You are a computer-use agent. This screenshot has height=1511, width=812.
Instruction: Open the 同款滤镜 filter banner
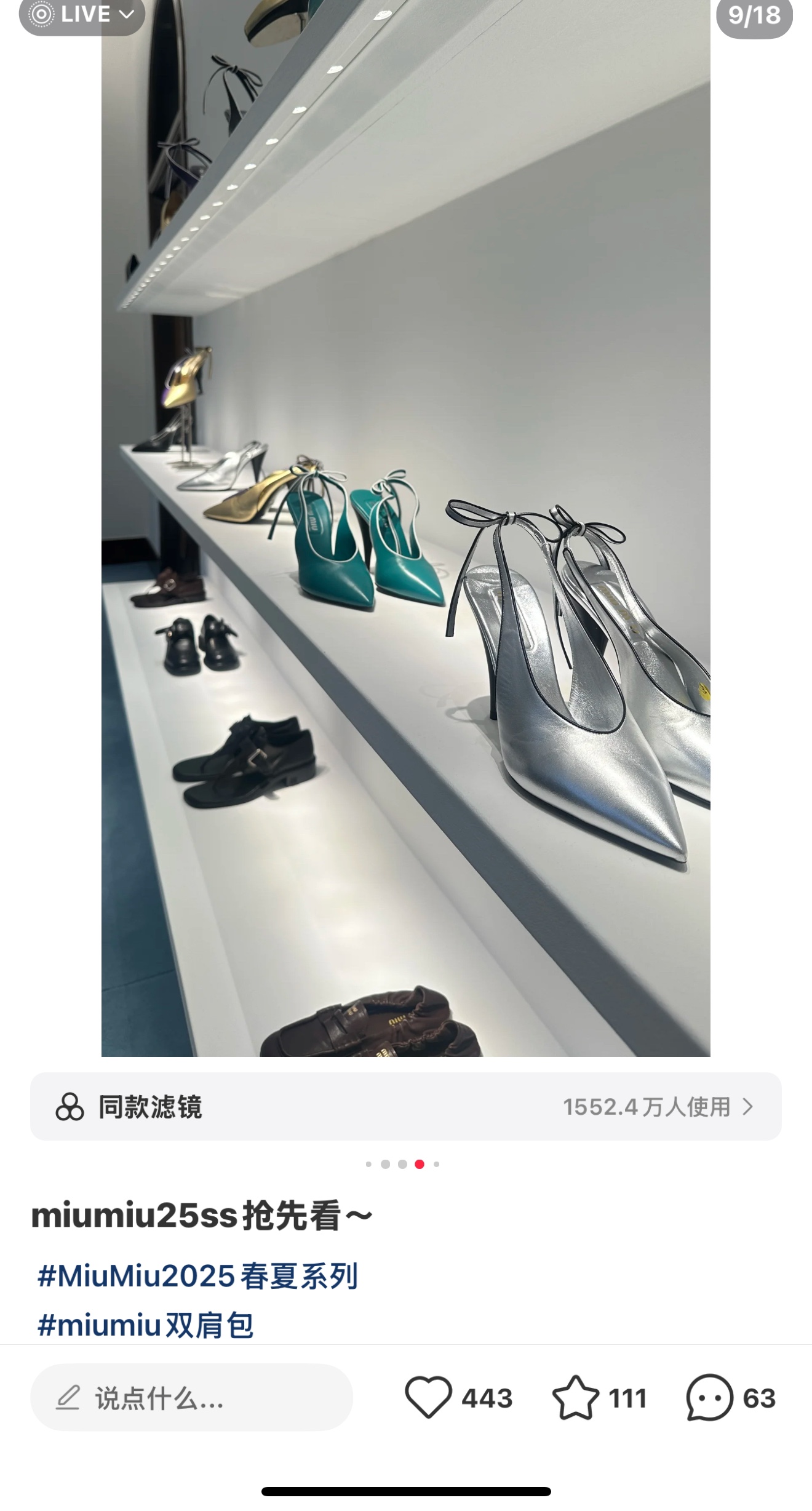(x=406, y=1106)
